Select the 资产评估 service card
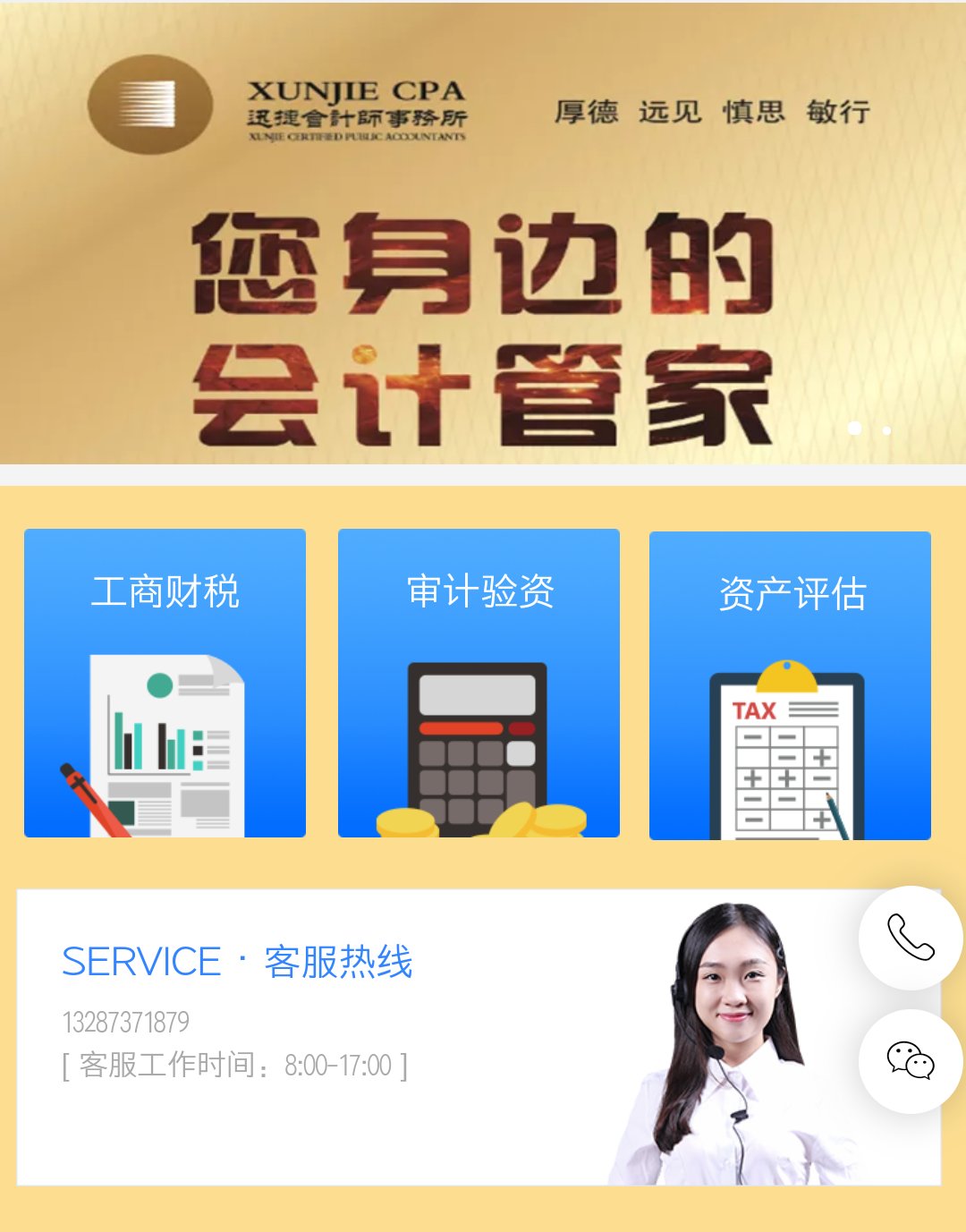This screenshot has height=1232, width=966. [790, 685]
